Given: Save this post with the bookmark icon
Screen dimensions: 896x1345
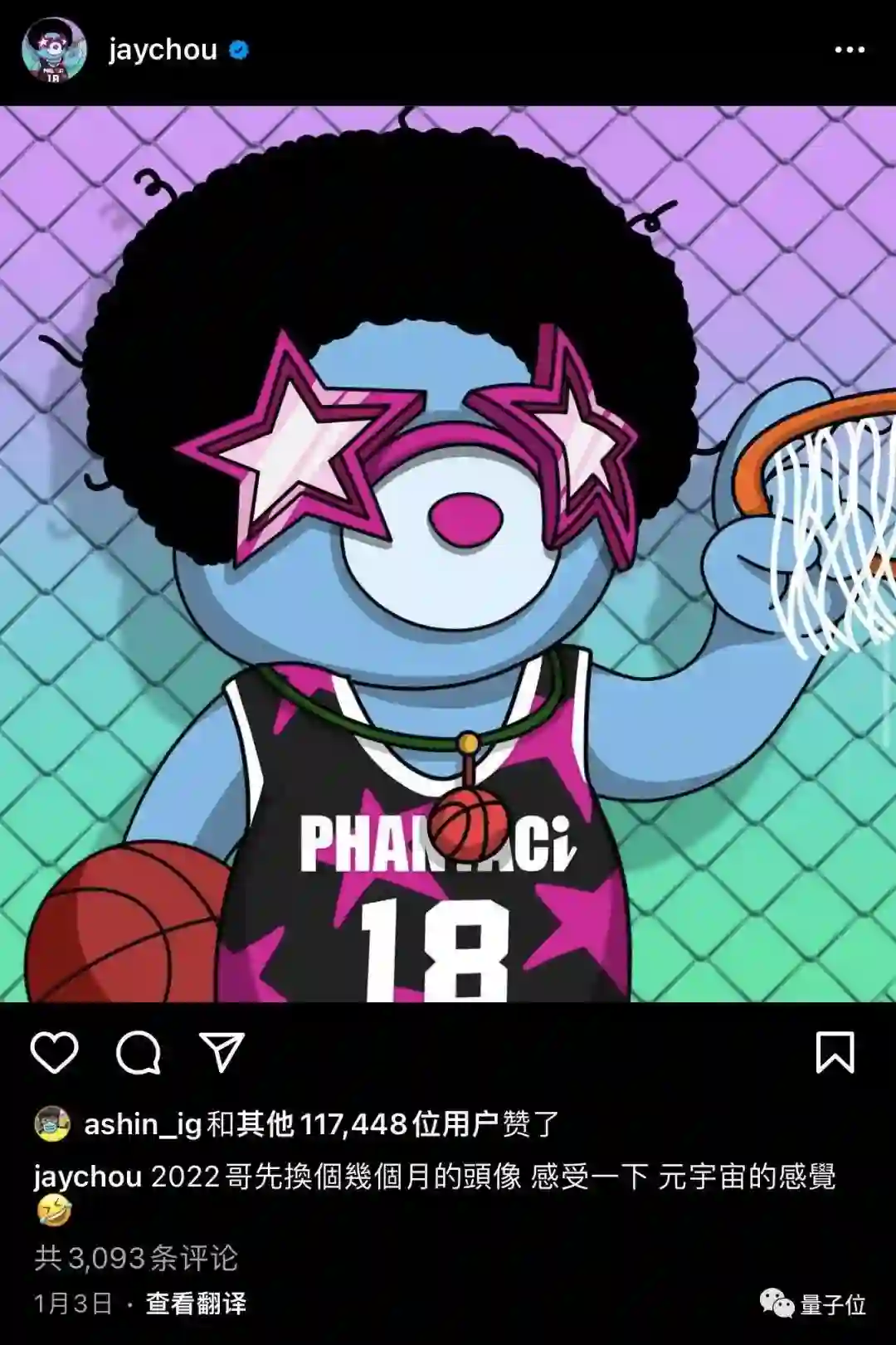Looking at the screenshot, I should coord(835,1052).
